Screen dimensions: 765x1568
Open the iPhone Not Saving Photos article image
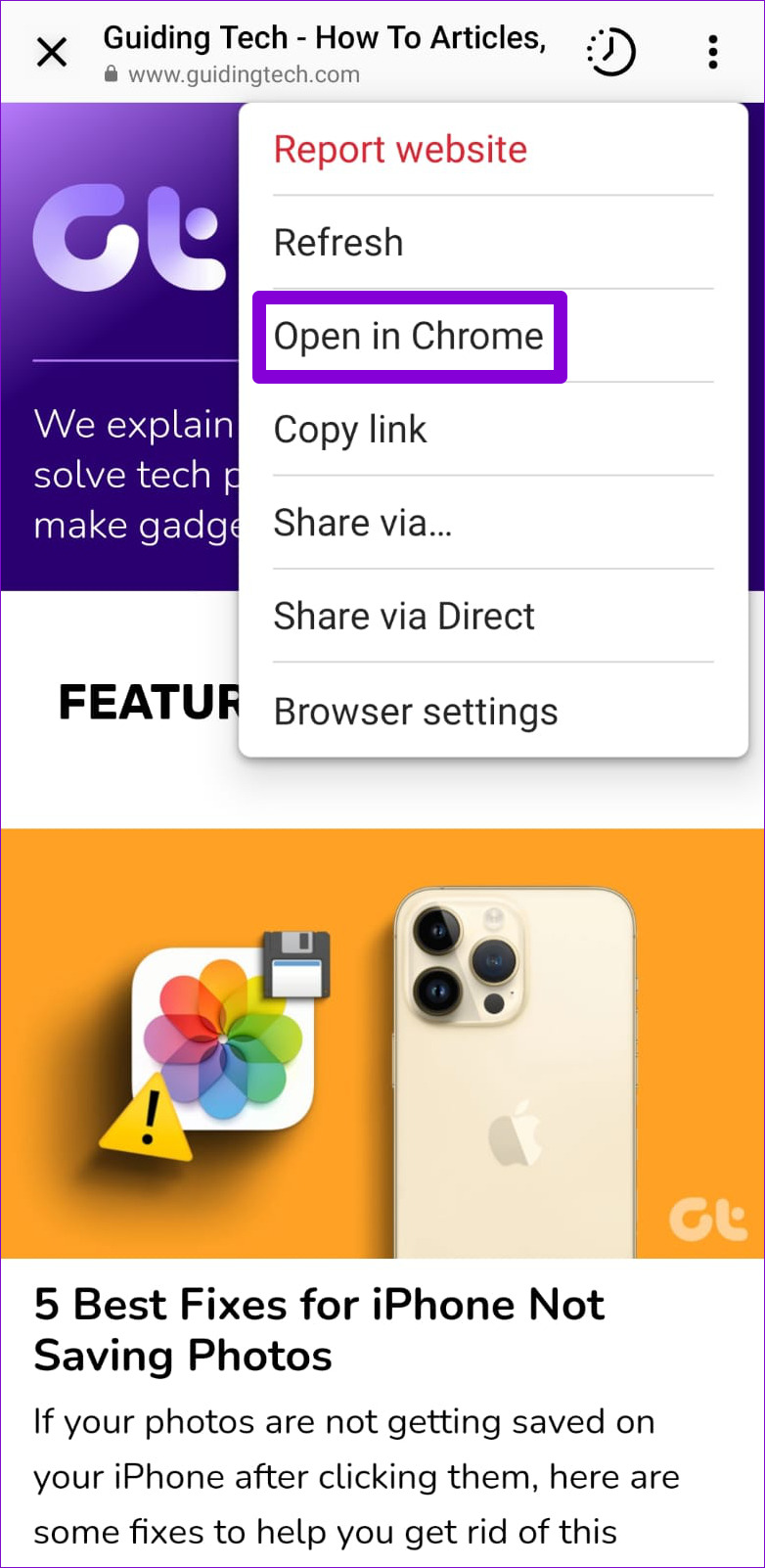pyautogui.click(x=382, y=1042)
